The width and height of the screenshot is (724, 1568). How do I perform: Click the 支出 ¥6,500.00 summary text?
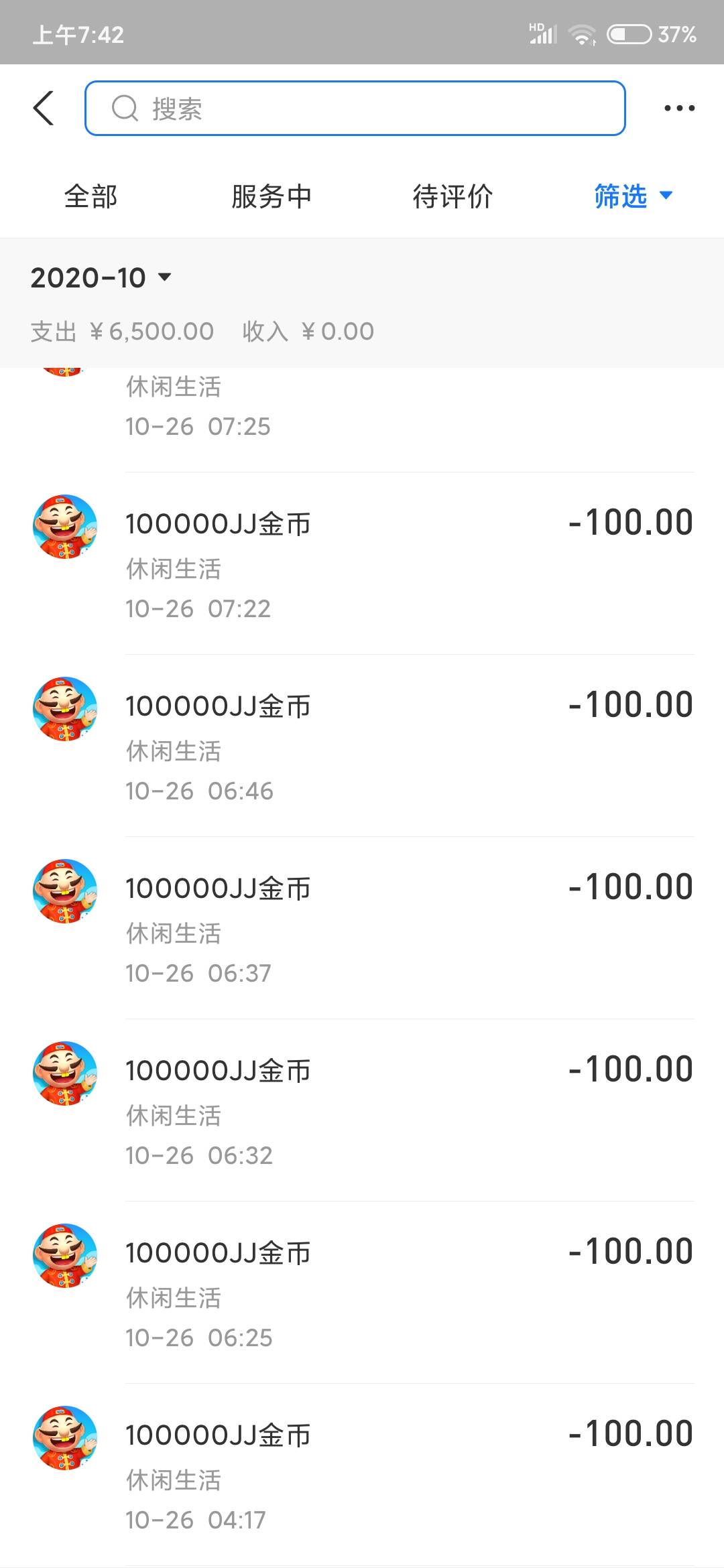[x=121, y=330]
